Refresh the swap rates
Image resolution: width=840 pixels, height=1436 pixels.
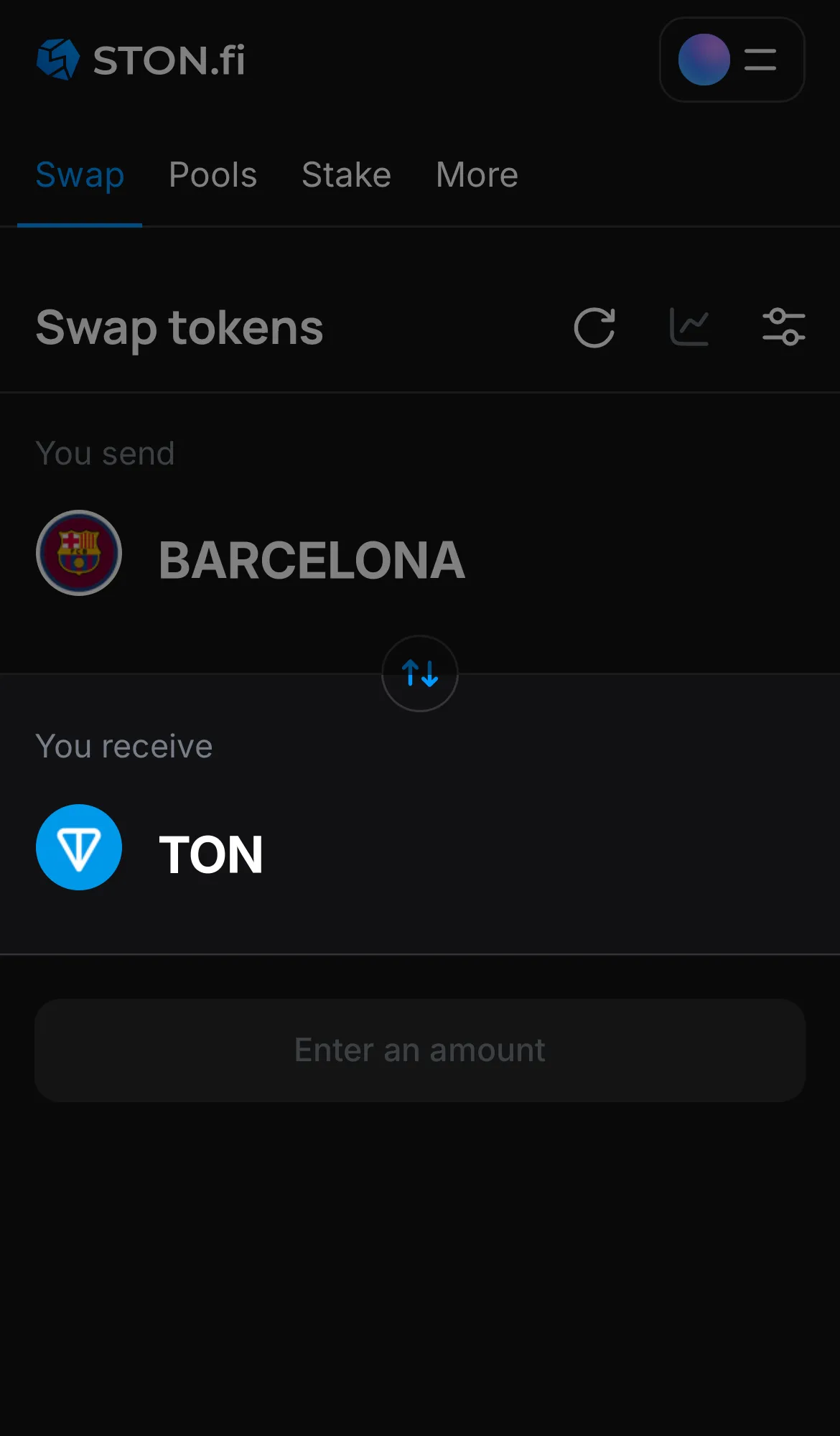coord(594,327)
